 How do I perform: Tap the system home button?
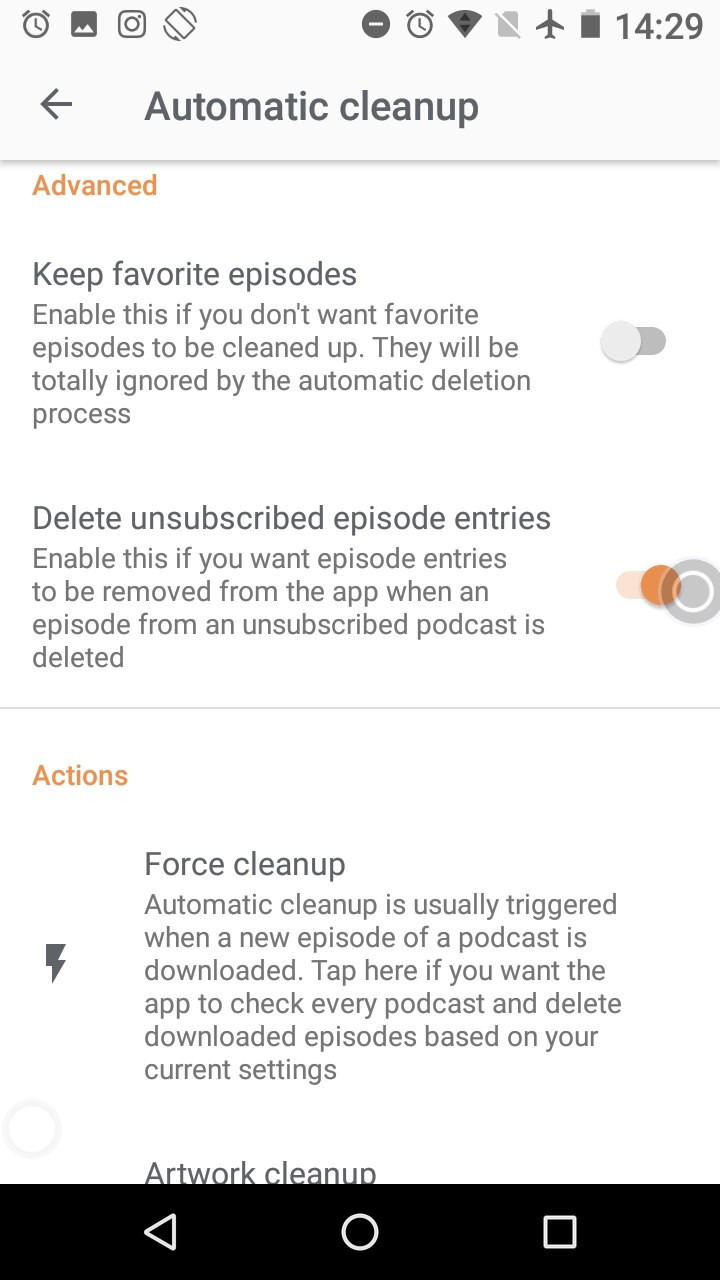pyautogui.click(x=360, y=1232)
